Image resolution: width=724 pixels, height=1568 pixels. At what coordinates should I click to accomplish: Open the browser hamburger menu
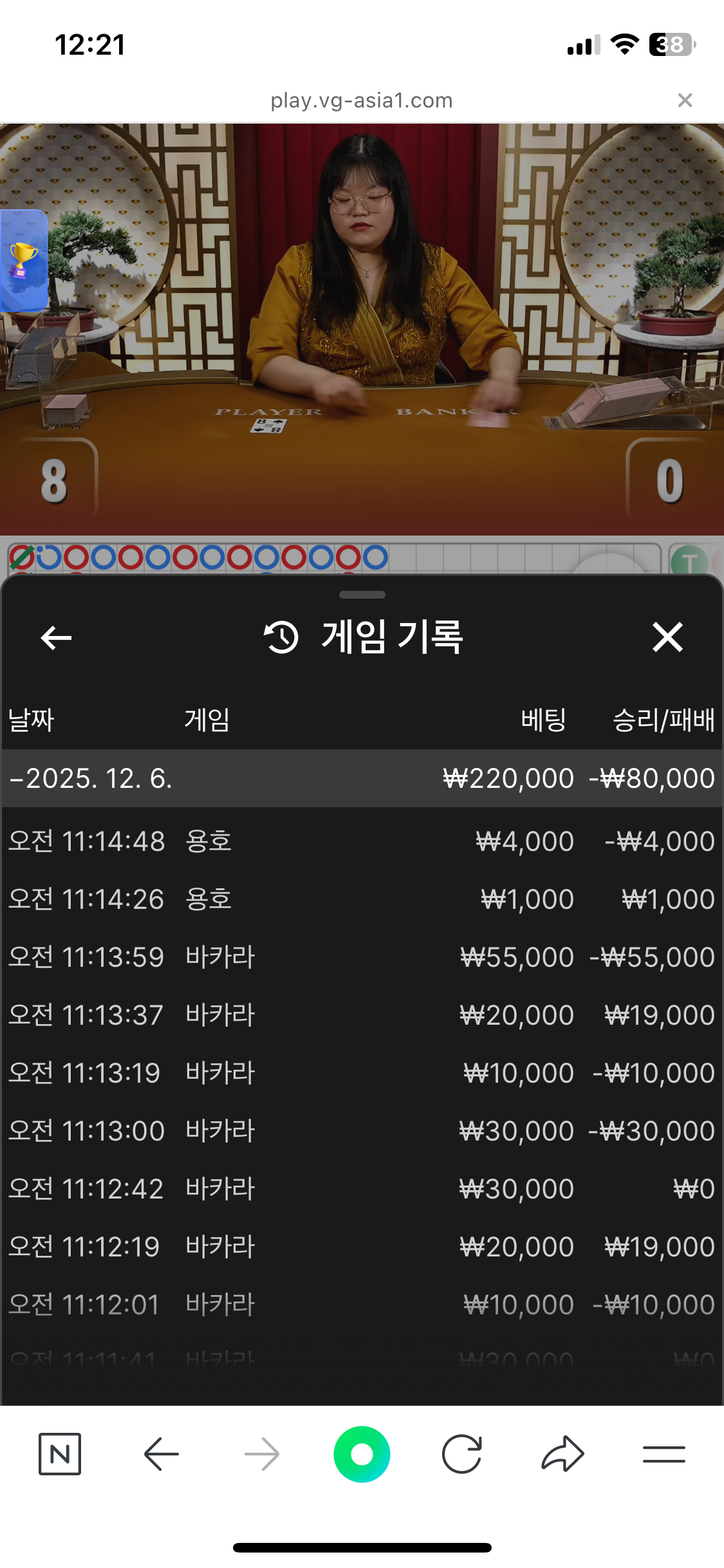[663, 1455]
